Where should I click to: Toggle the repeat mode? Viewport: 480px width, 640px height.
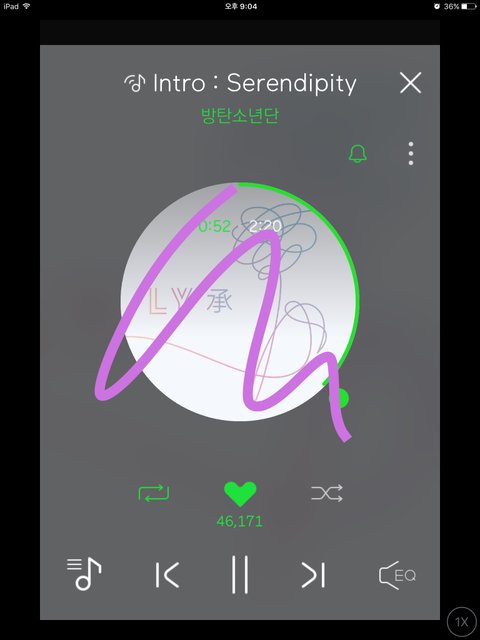(154, 493)
